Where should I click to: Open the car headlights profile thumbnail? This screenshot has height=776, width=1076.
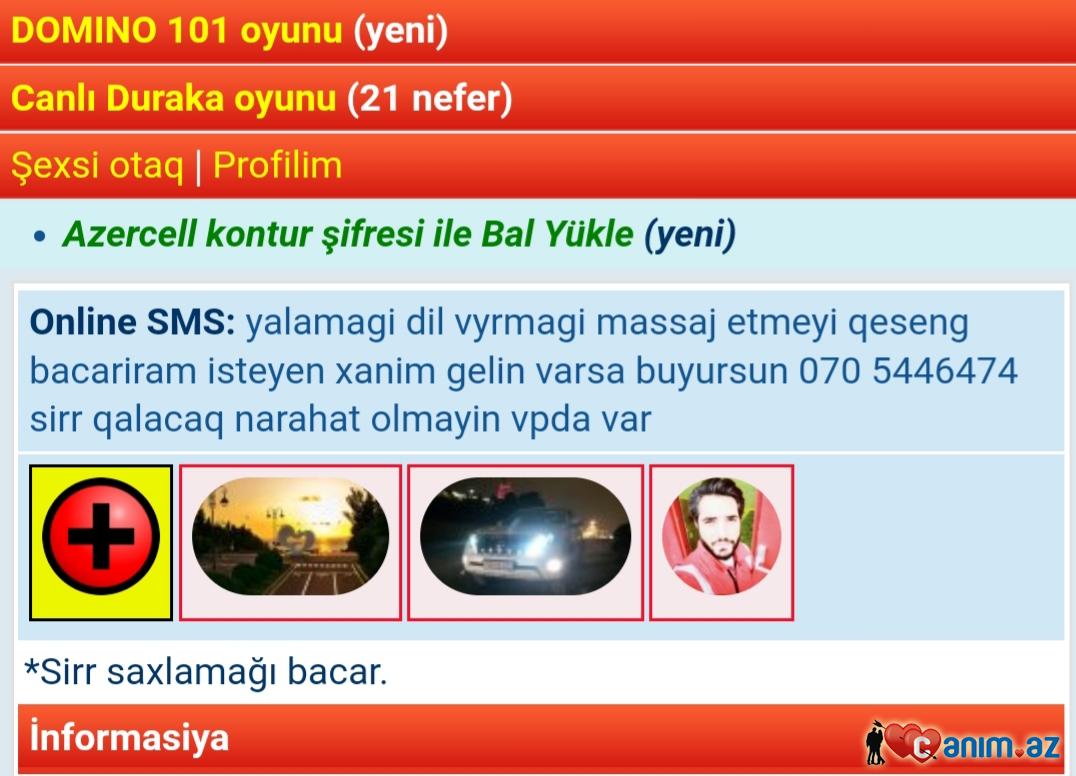pos(525,541)
